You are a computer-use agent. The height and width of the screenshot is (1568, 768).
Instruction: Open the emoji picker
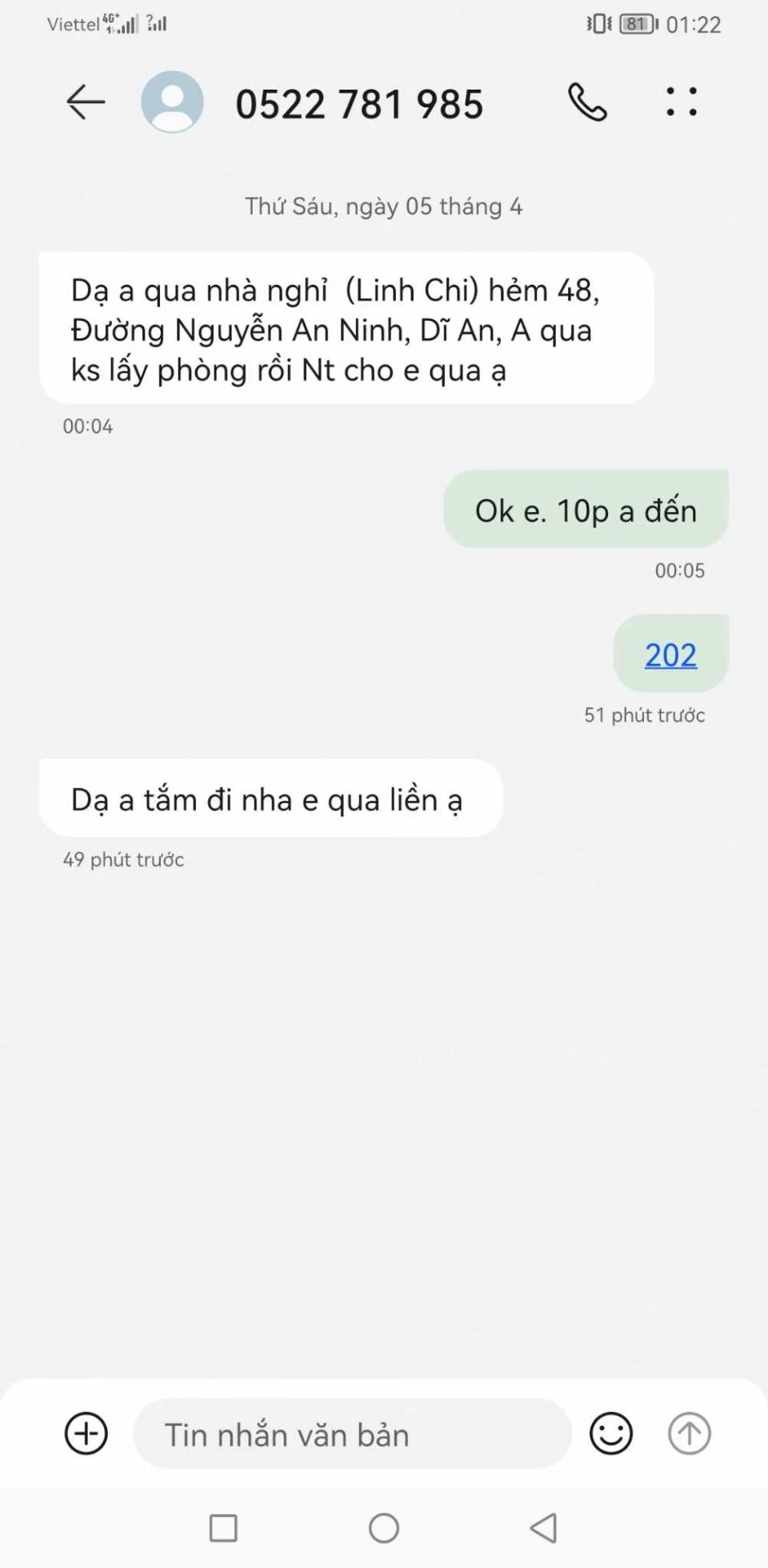point(611,1433)
